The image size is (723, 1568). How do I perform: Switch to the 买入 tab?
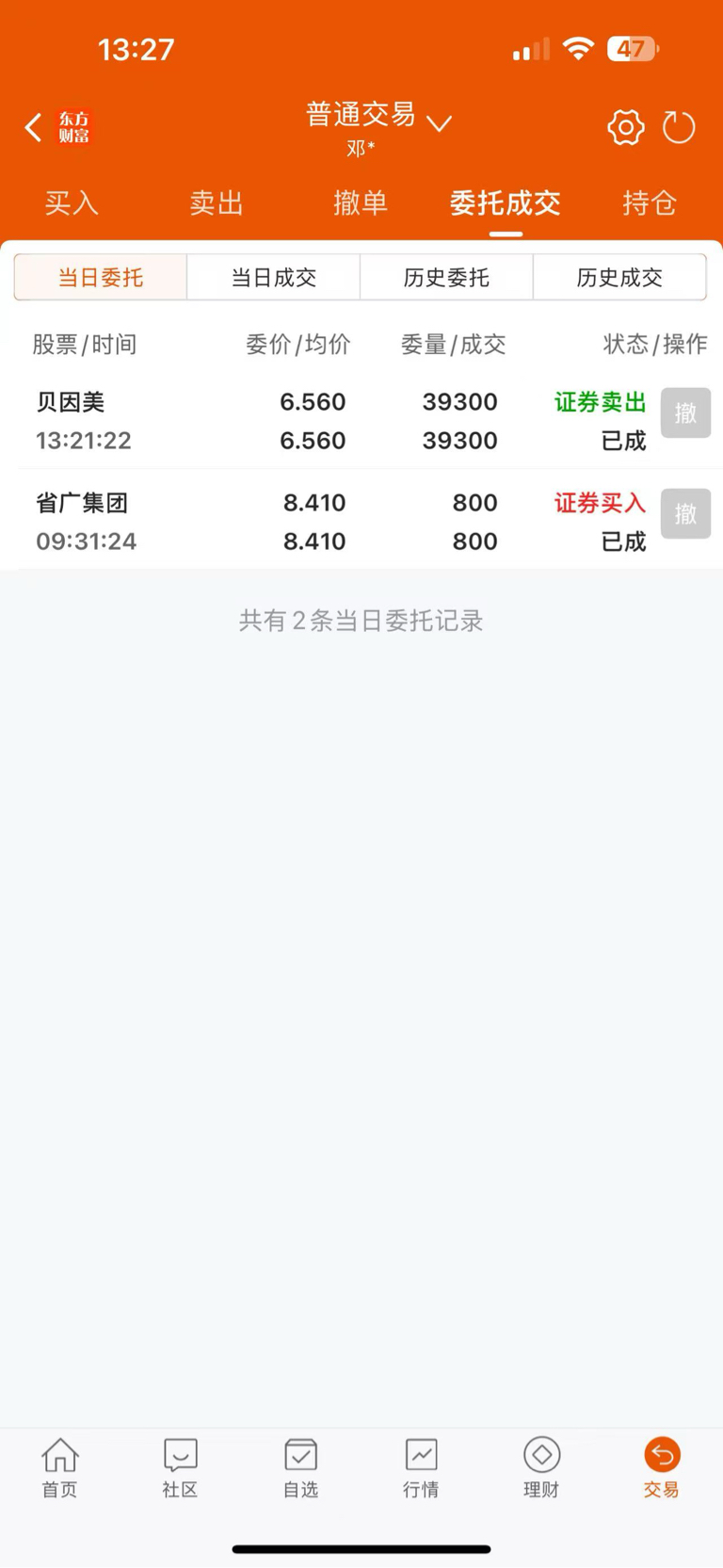72,202
